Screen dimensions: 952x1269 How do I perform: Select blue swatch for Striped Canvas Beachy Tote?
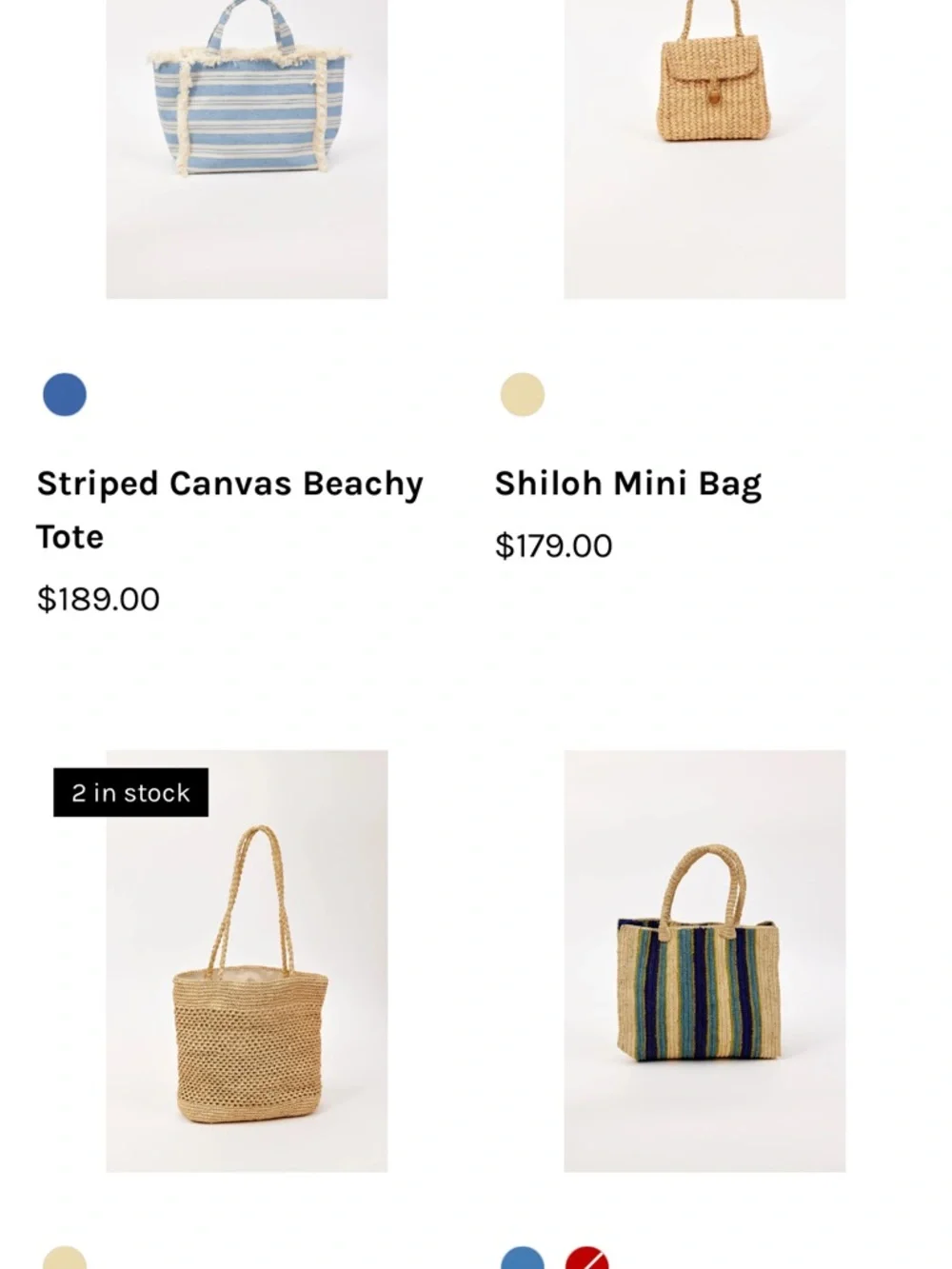coord(65,394)
